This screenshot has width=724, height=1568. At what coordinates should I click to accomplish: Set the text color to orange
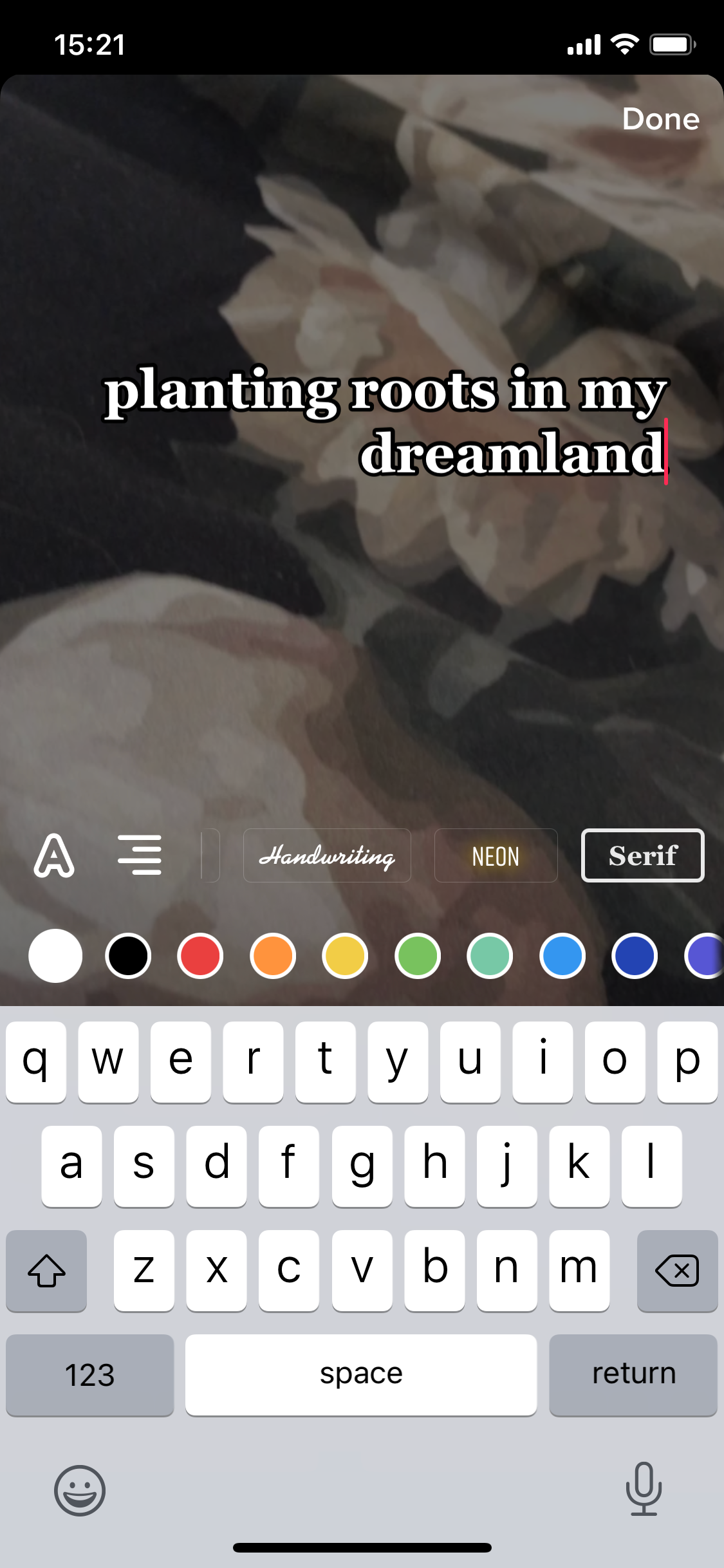(273, 956)
